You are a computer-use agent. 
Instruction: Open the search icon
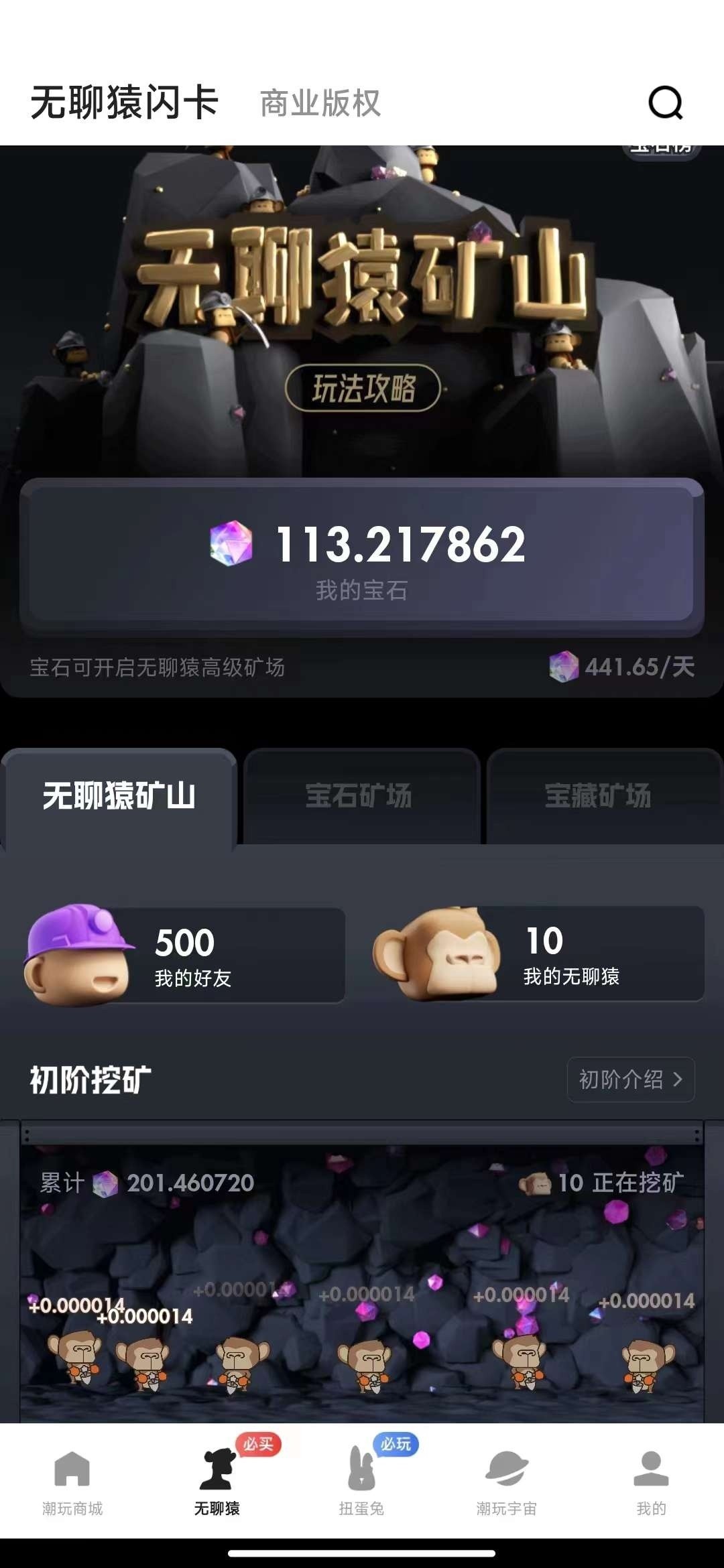point(665,103)
